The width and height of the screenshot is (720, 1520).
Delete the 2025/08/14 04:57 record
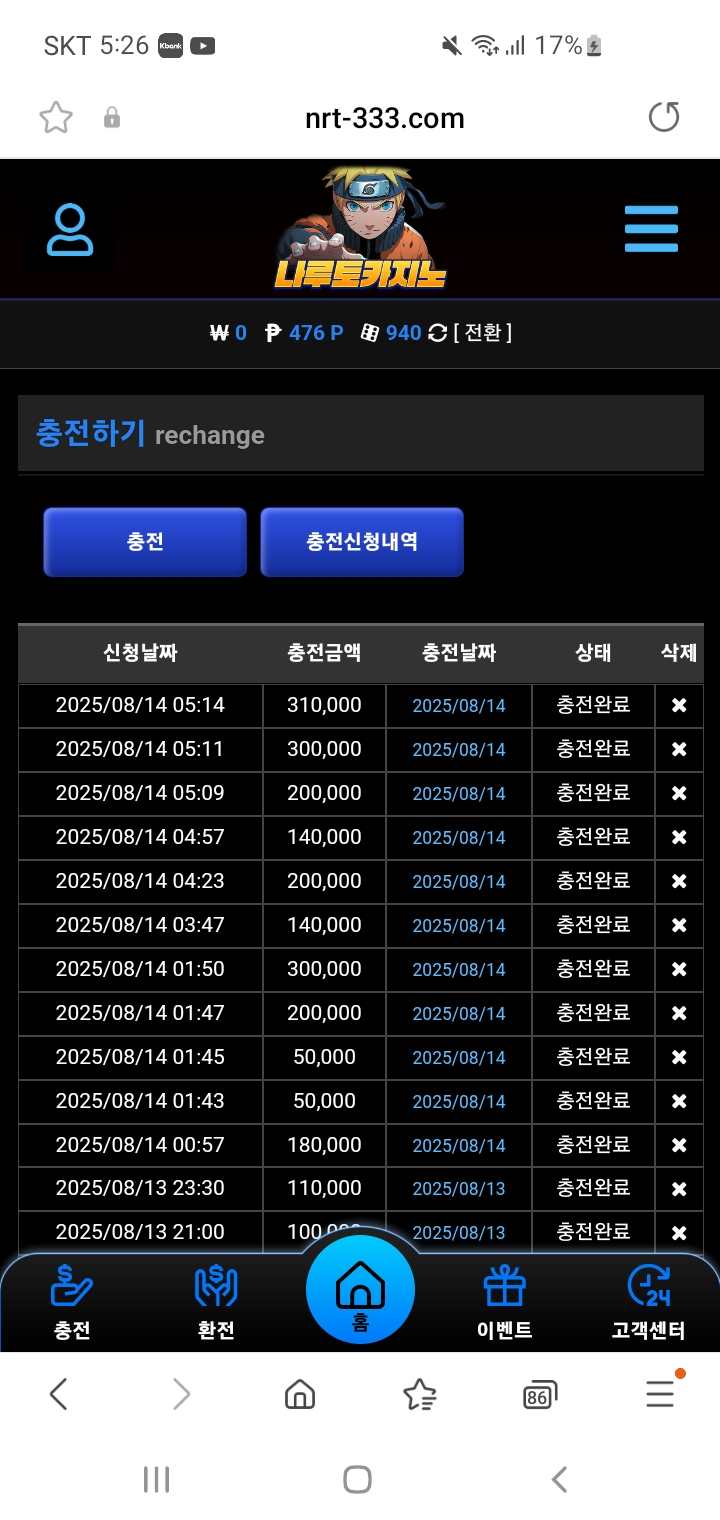point(679,837)
